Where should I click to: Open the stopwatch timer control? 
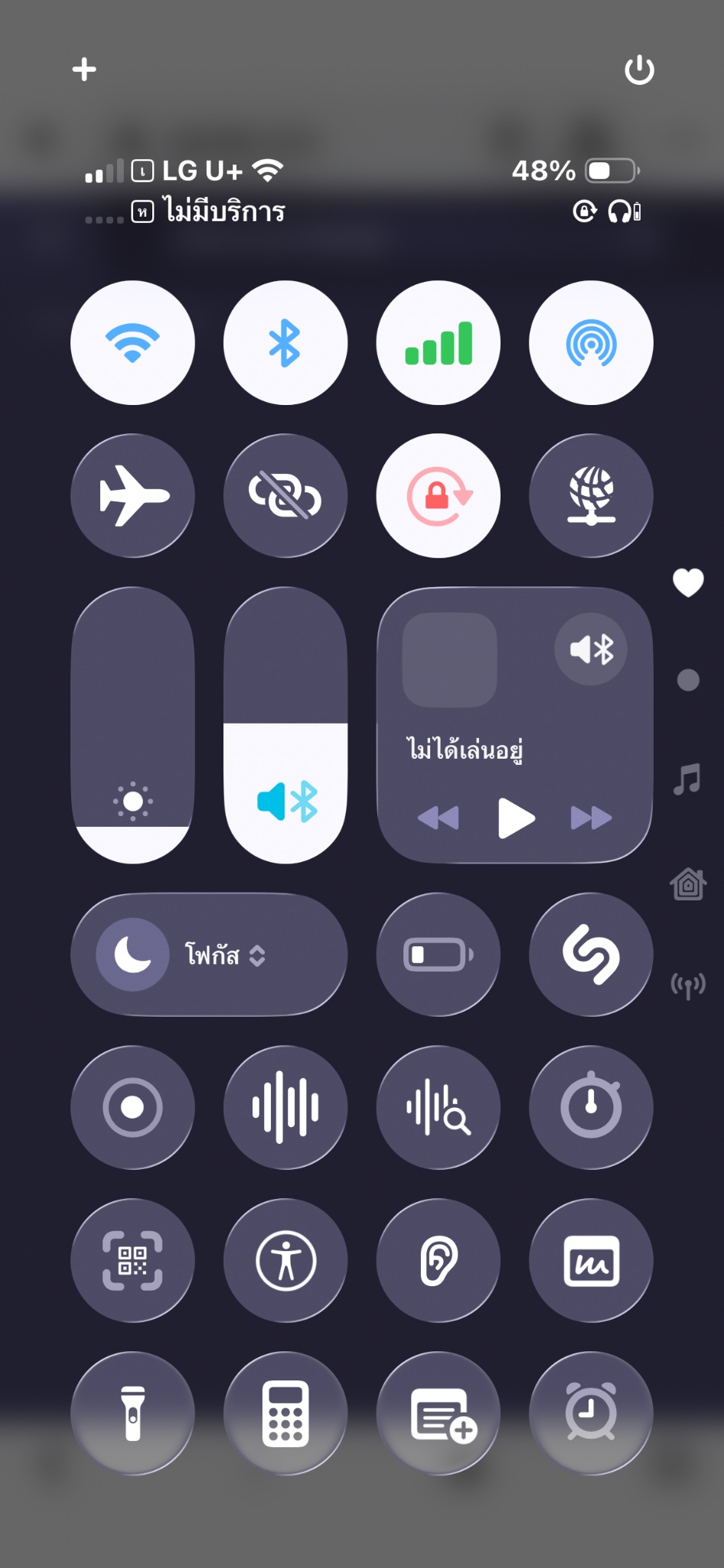pos(591,1107)
